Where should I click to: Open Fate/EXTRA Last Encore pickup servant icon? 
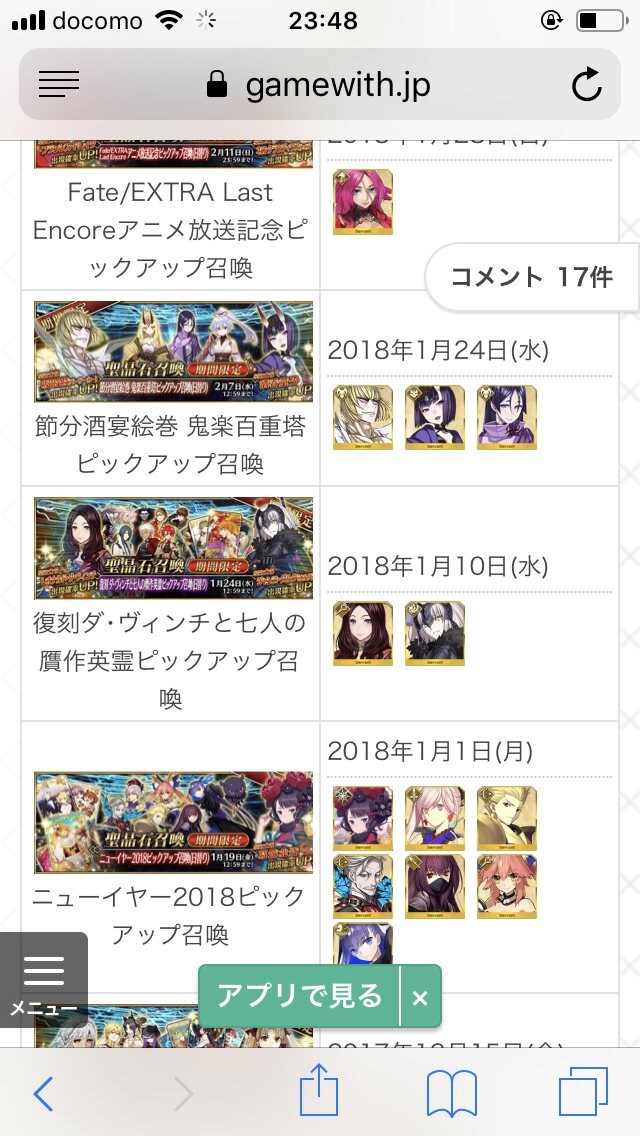pyautogui.click(x=362, y=202)
